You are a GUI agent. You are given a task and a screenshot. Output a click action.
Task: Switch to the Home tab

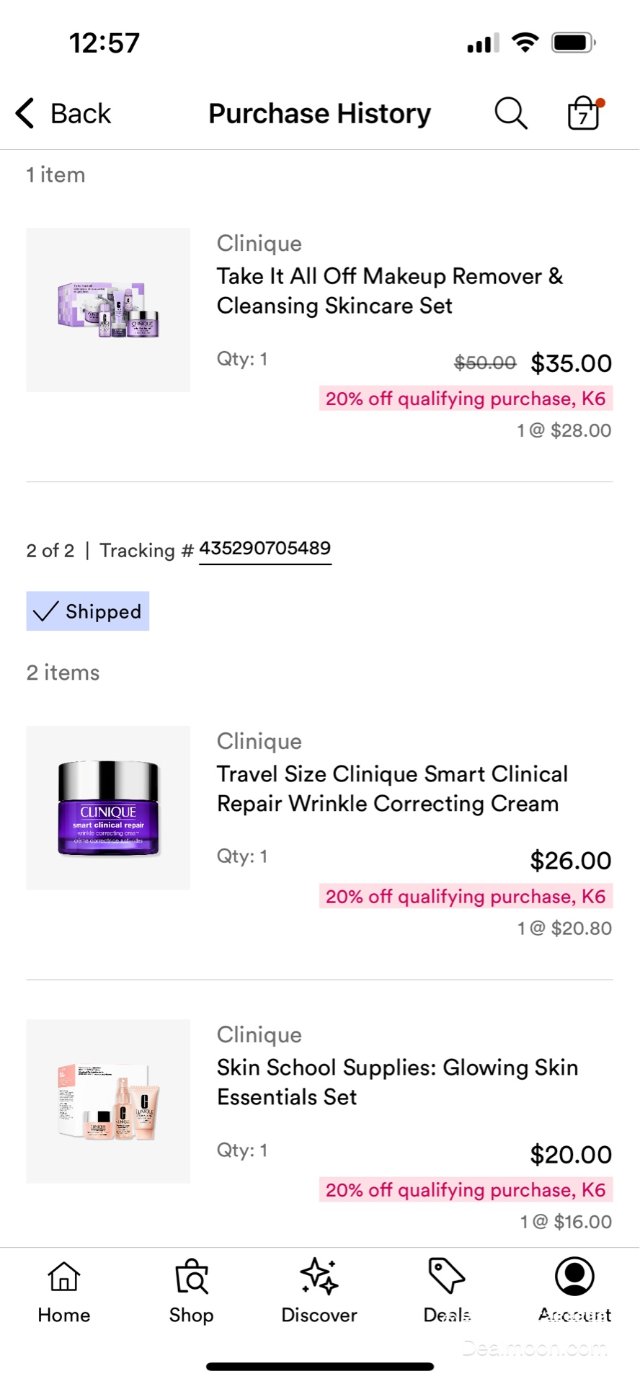64,1291
